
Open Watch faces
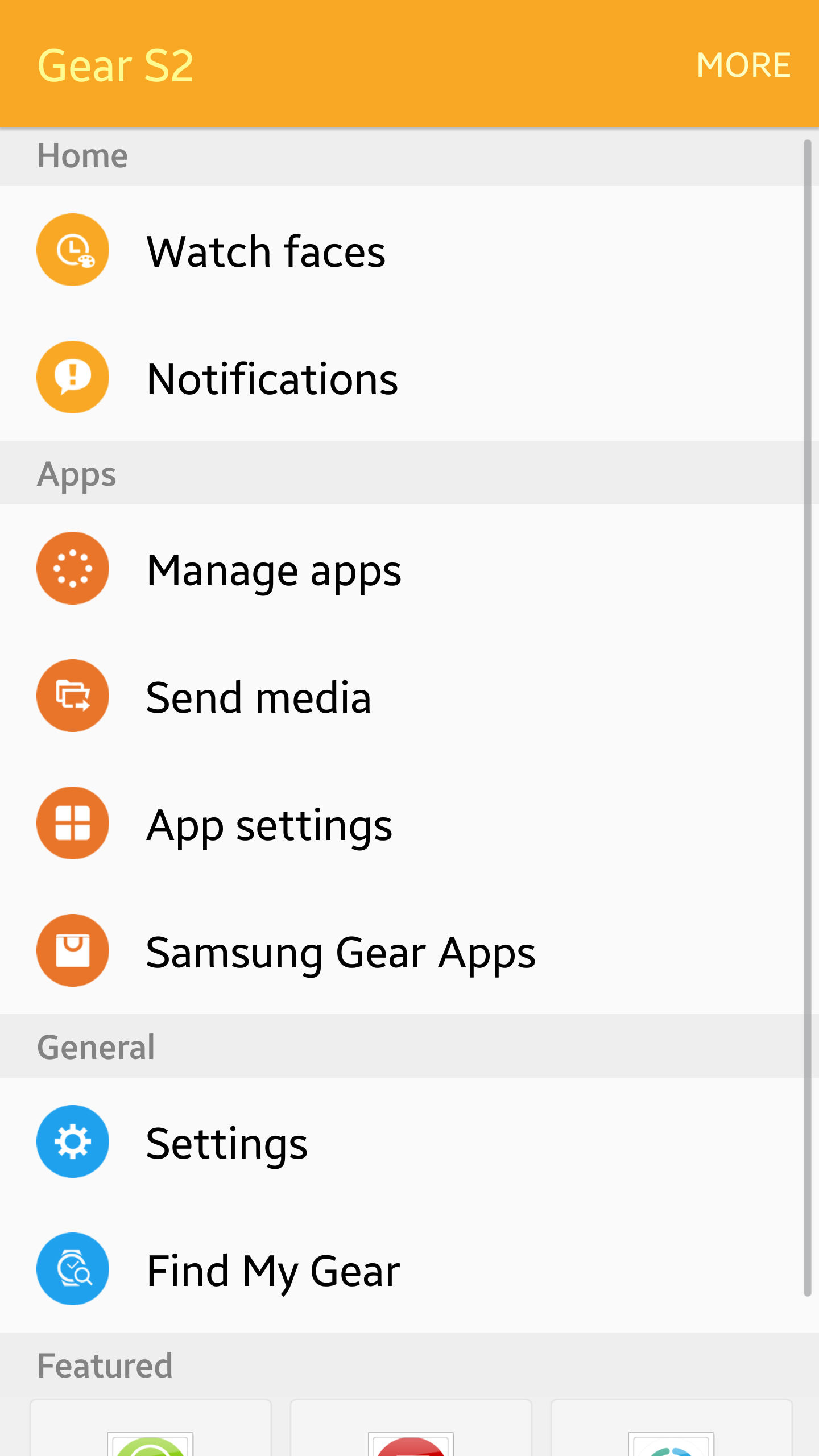(x=266, y=250)
